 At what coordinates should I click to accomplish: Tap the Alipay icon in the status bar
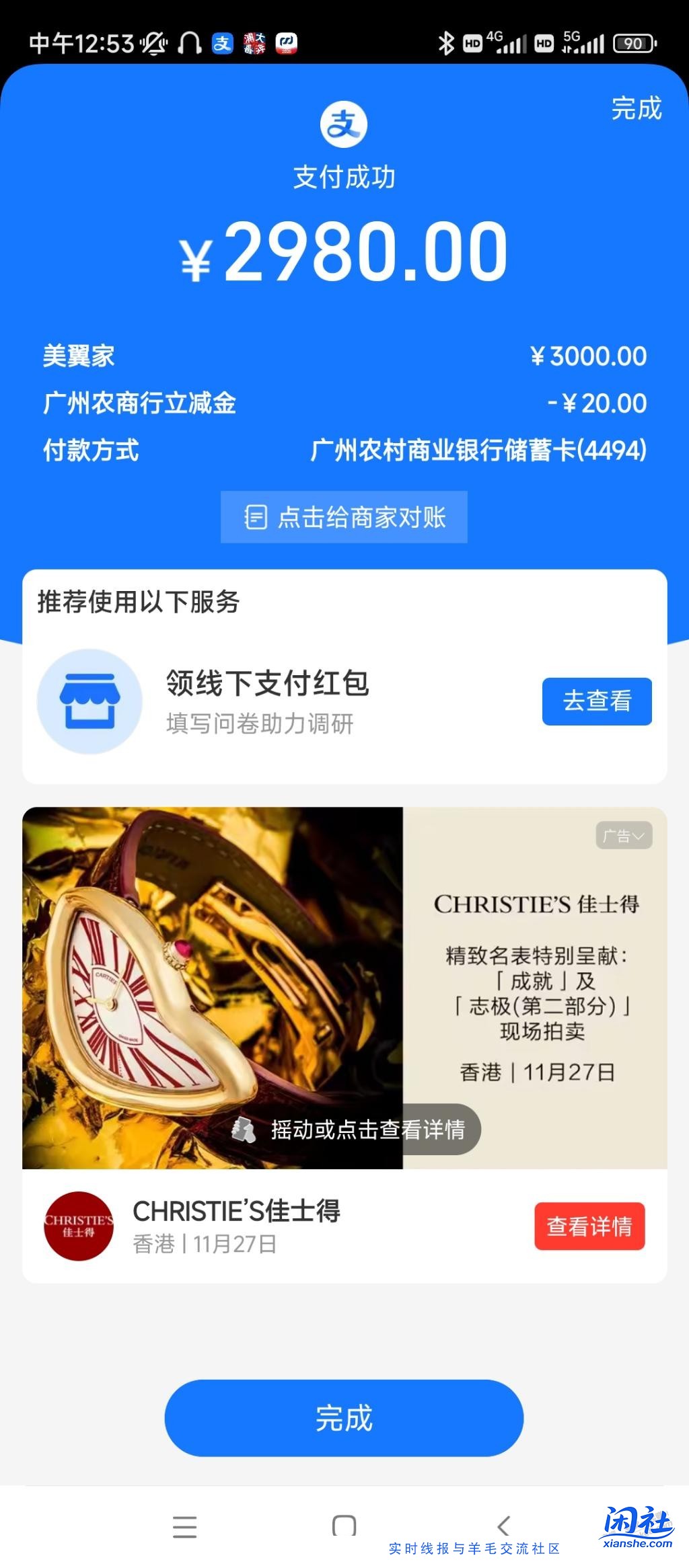pyautogui.click(x=222, y=42)
